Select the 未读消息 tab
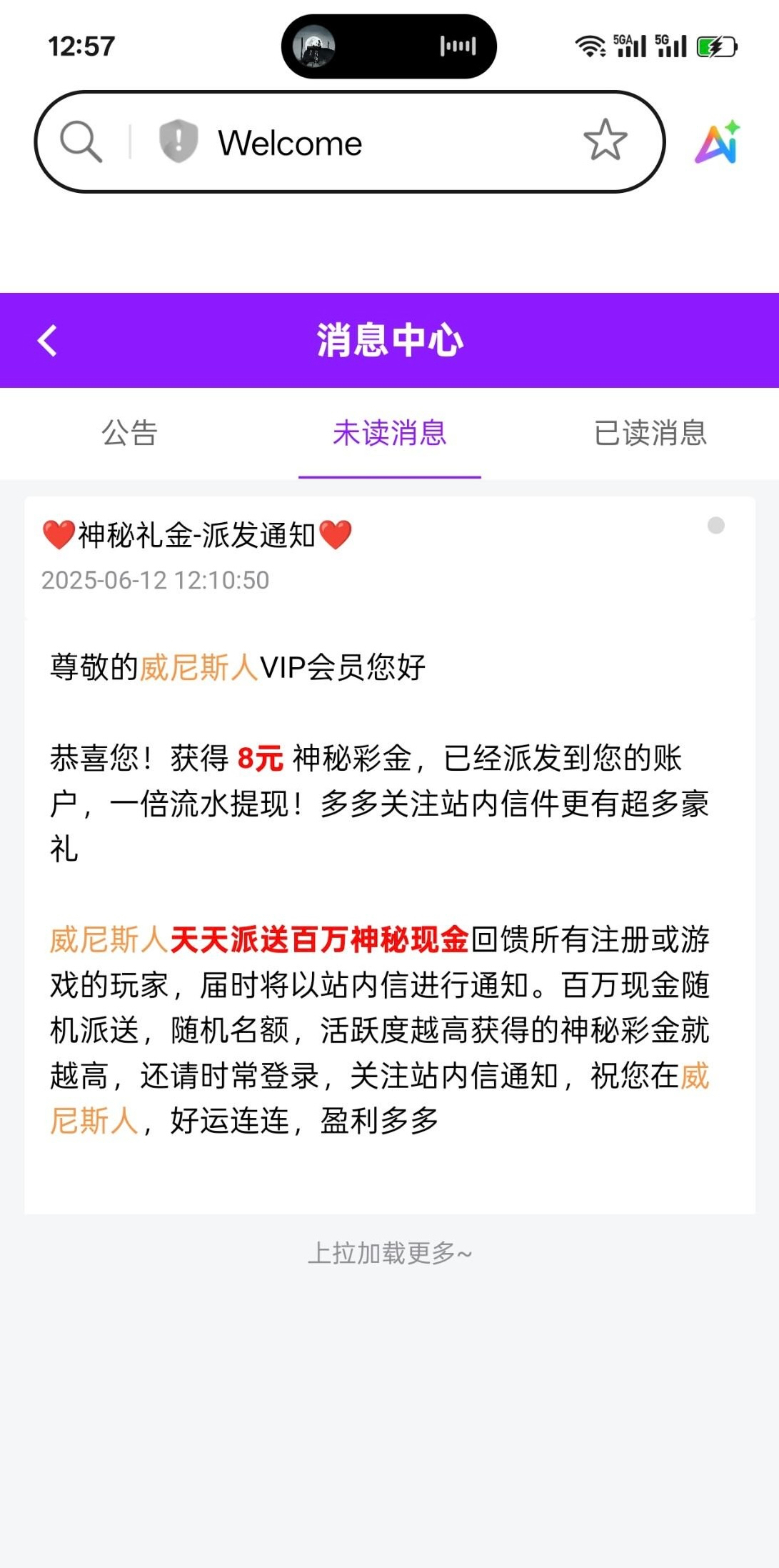 tap(389, 434)
